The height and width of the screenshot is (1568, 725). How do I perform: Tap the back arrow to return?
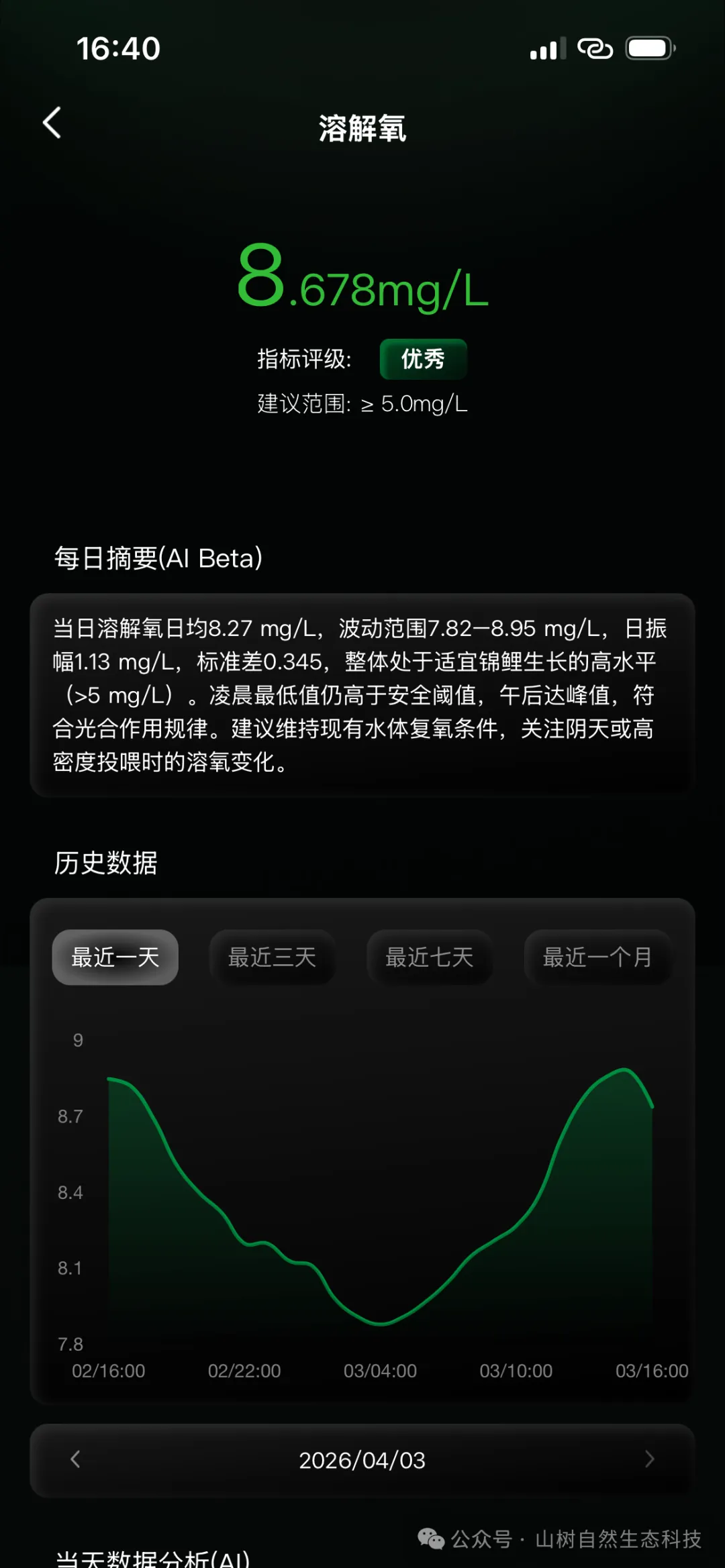point(52,123)
